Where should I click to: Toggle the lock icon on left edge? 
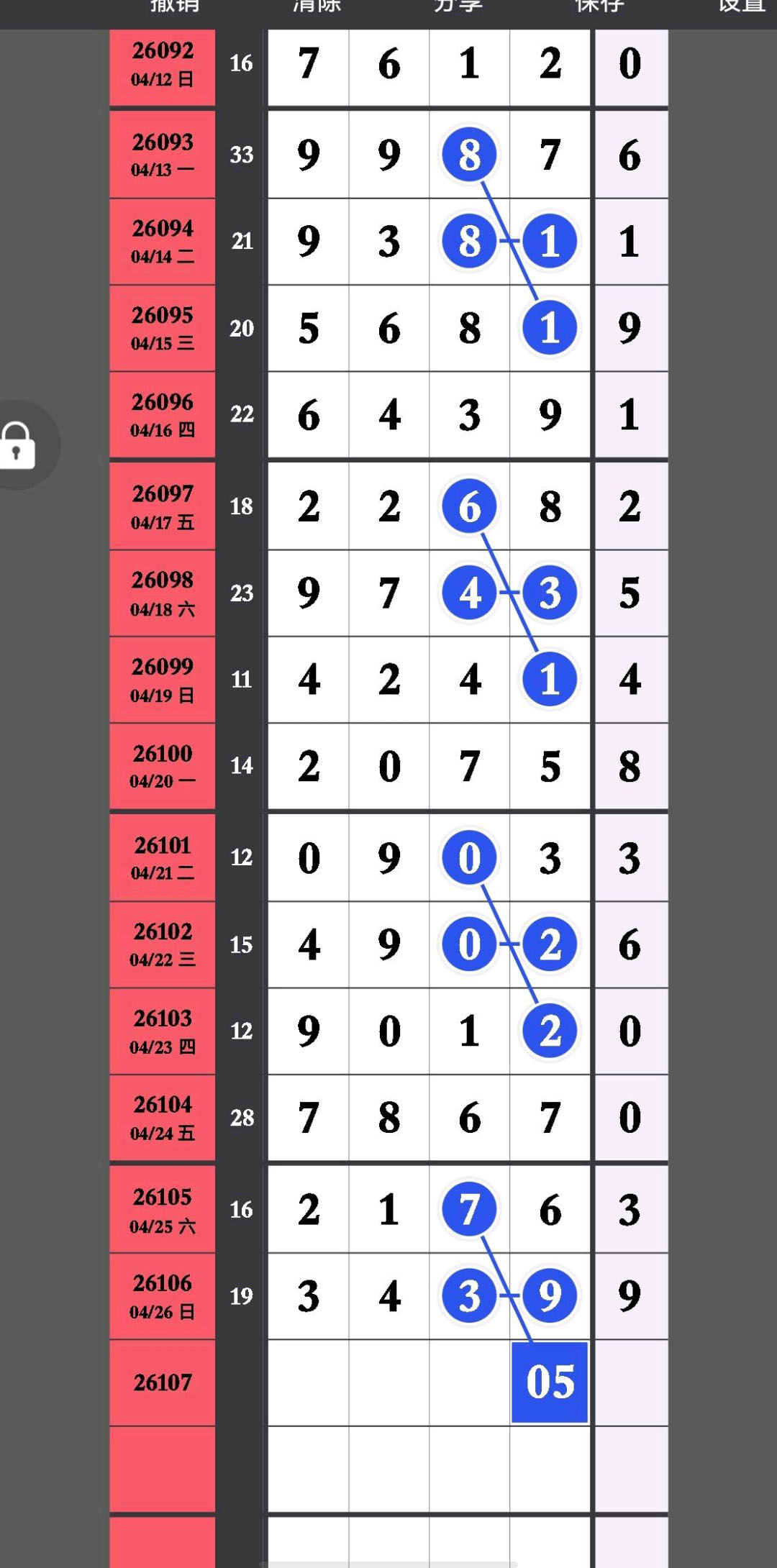[18, 445]
